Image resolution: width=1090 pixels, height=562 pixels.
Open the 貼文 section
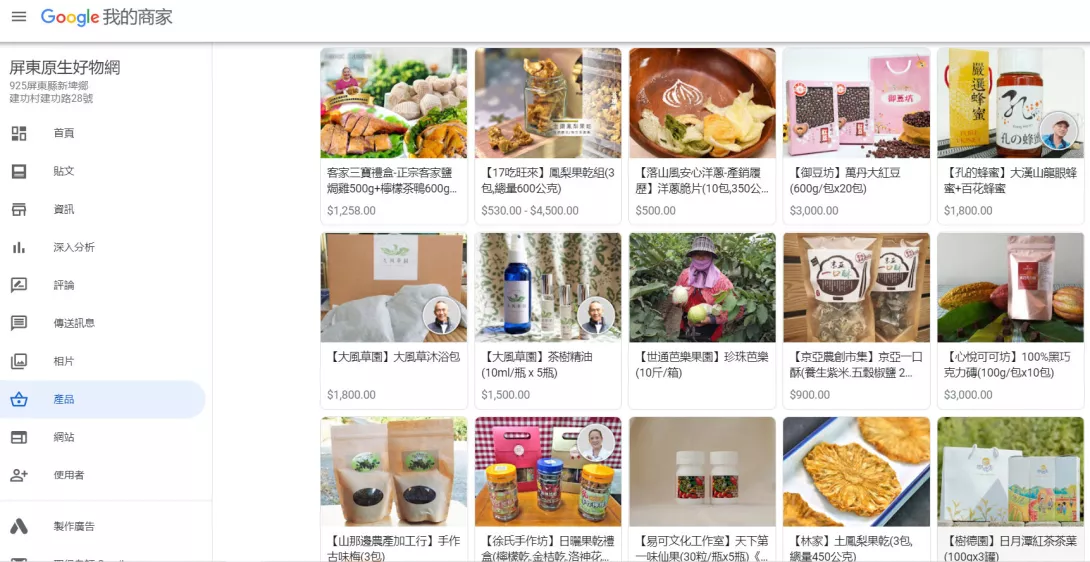[63, 171]
